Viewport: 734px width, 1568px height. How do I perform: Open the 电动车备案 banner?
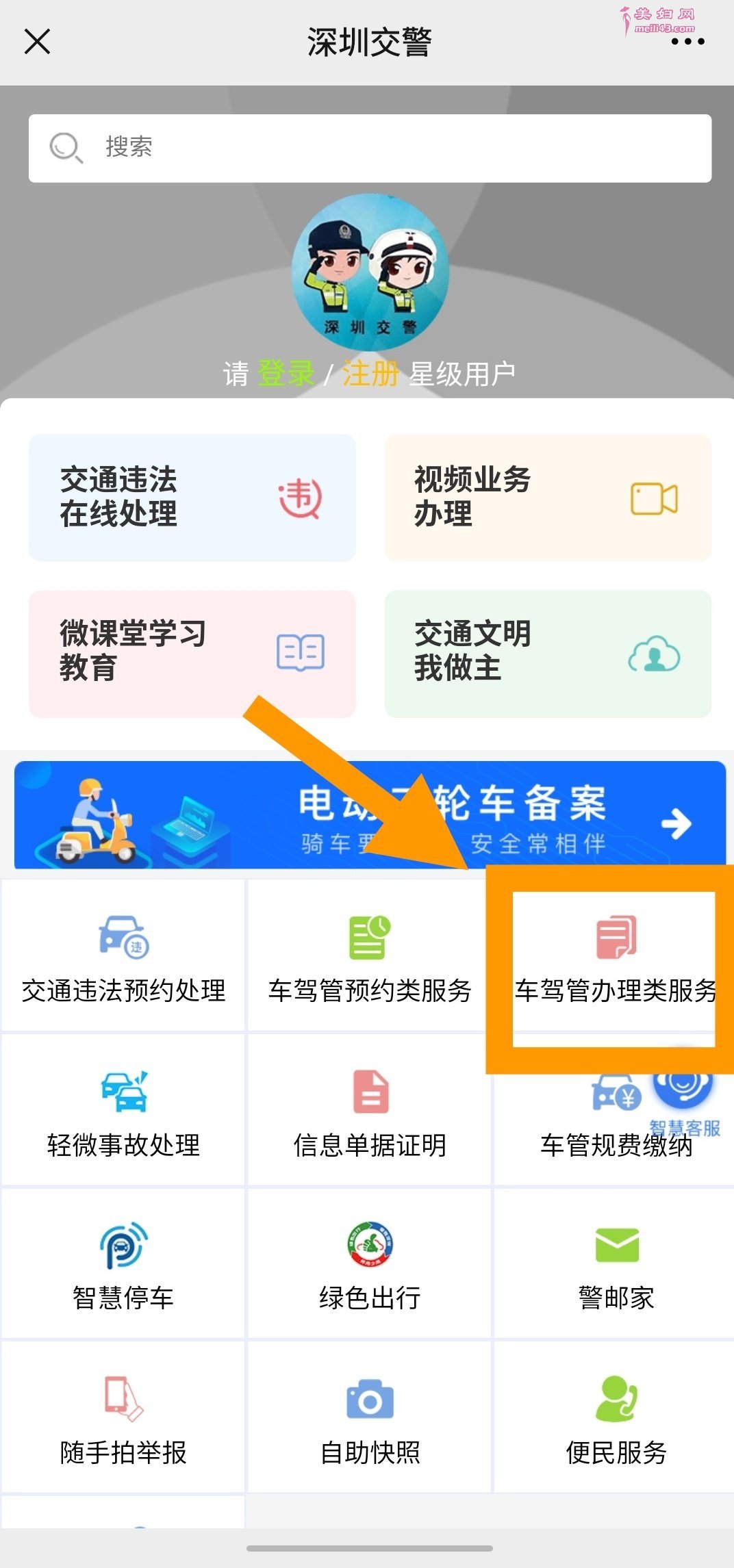[x=370, y=814]
